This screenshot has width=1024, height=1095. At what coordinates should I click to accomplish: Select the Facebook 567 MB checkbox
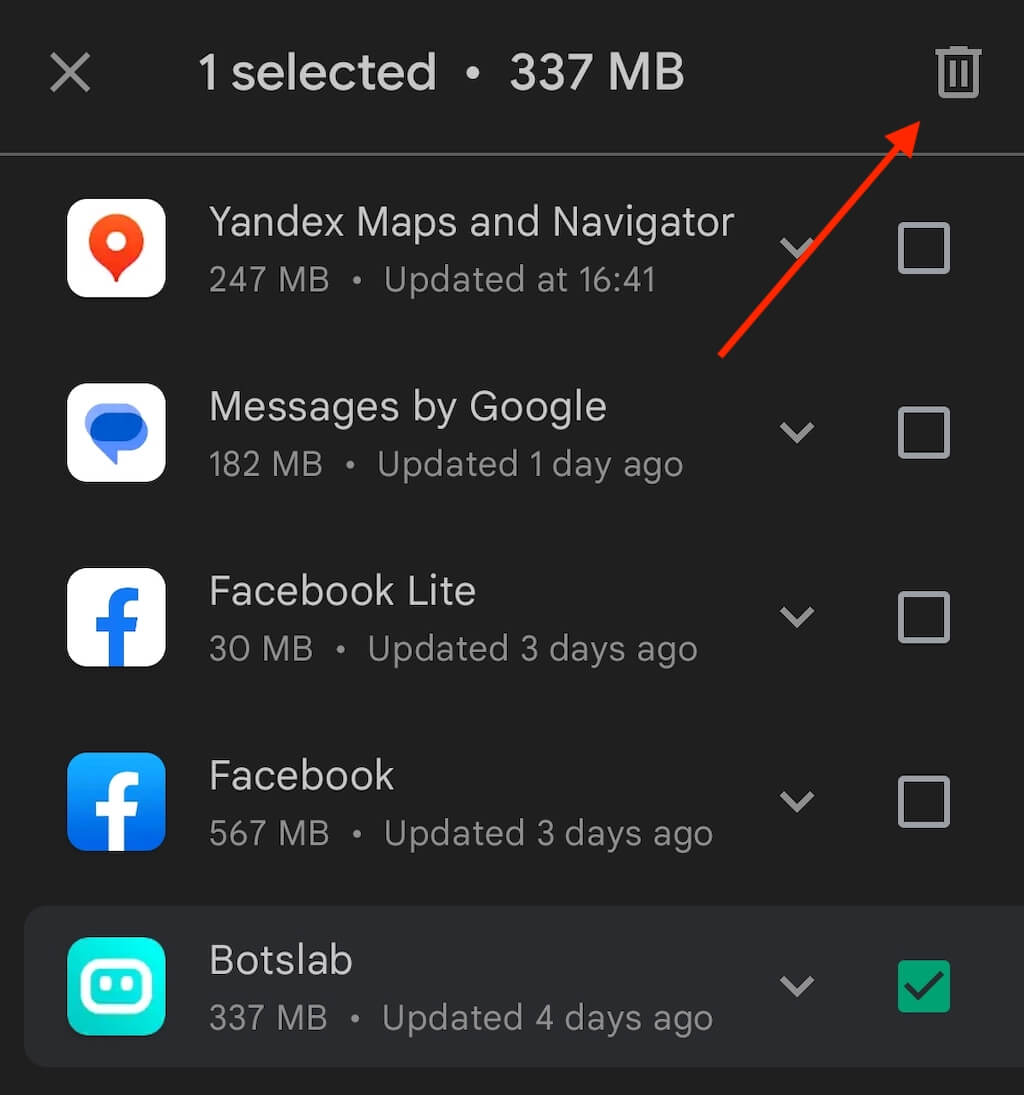[923, 802]
